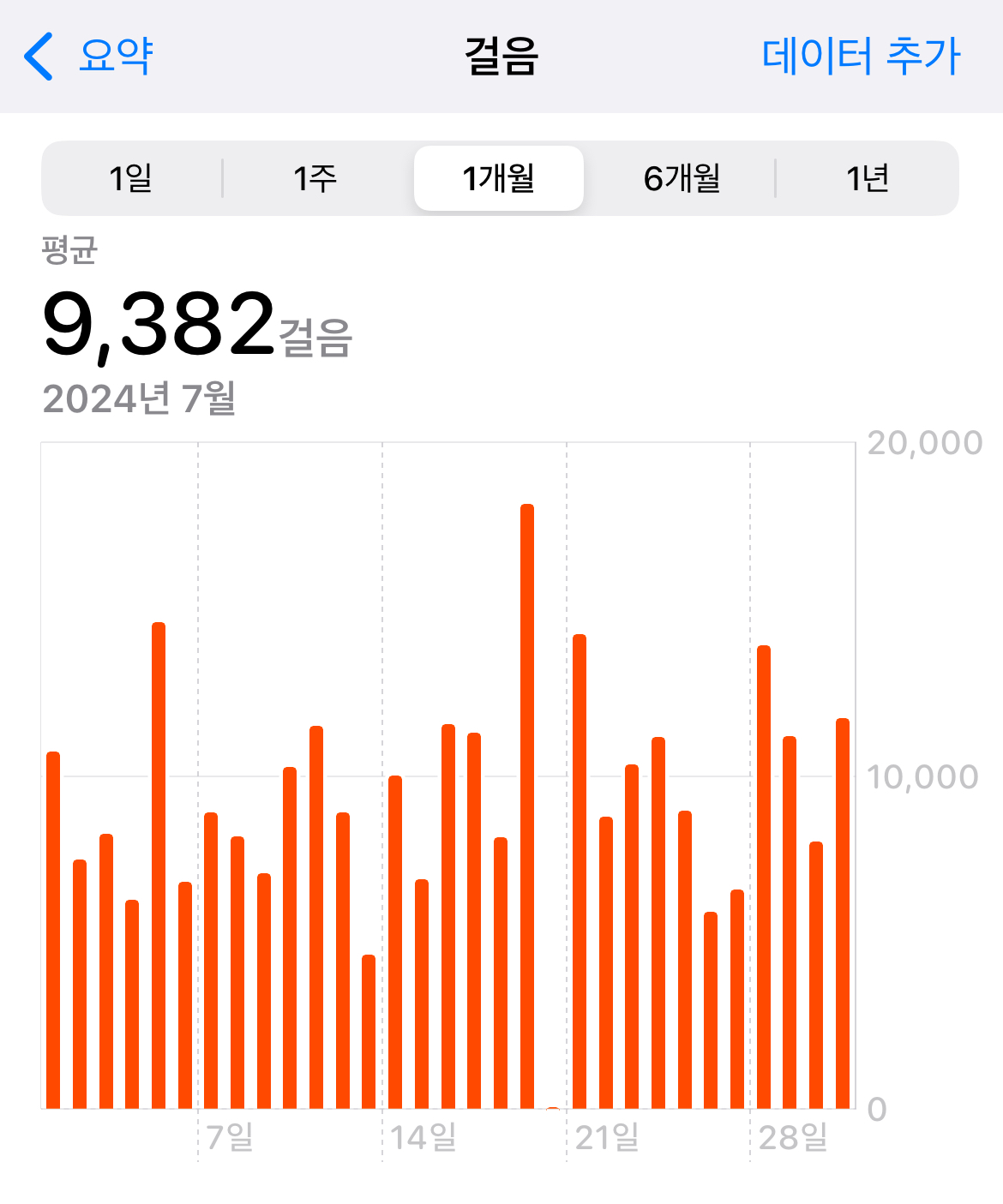Viewport: 1003px width, 1204px height.
Task: Go back to 요약 summary
Action: [88, 57]
